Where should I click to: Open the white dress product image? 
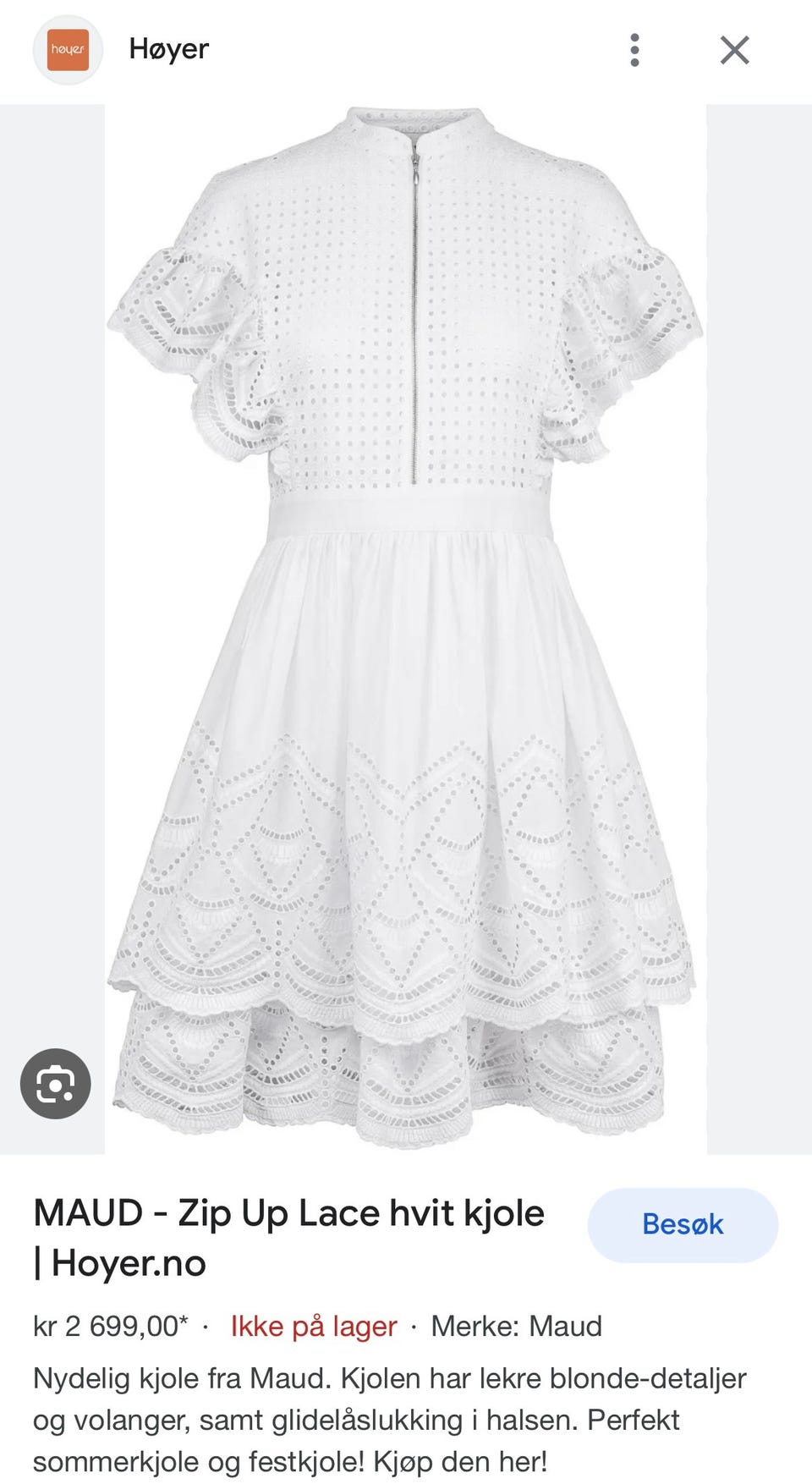(x=405, y=629)
